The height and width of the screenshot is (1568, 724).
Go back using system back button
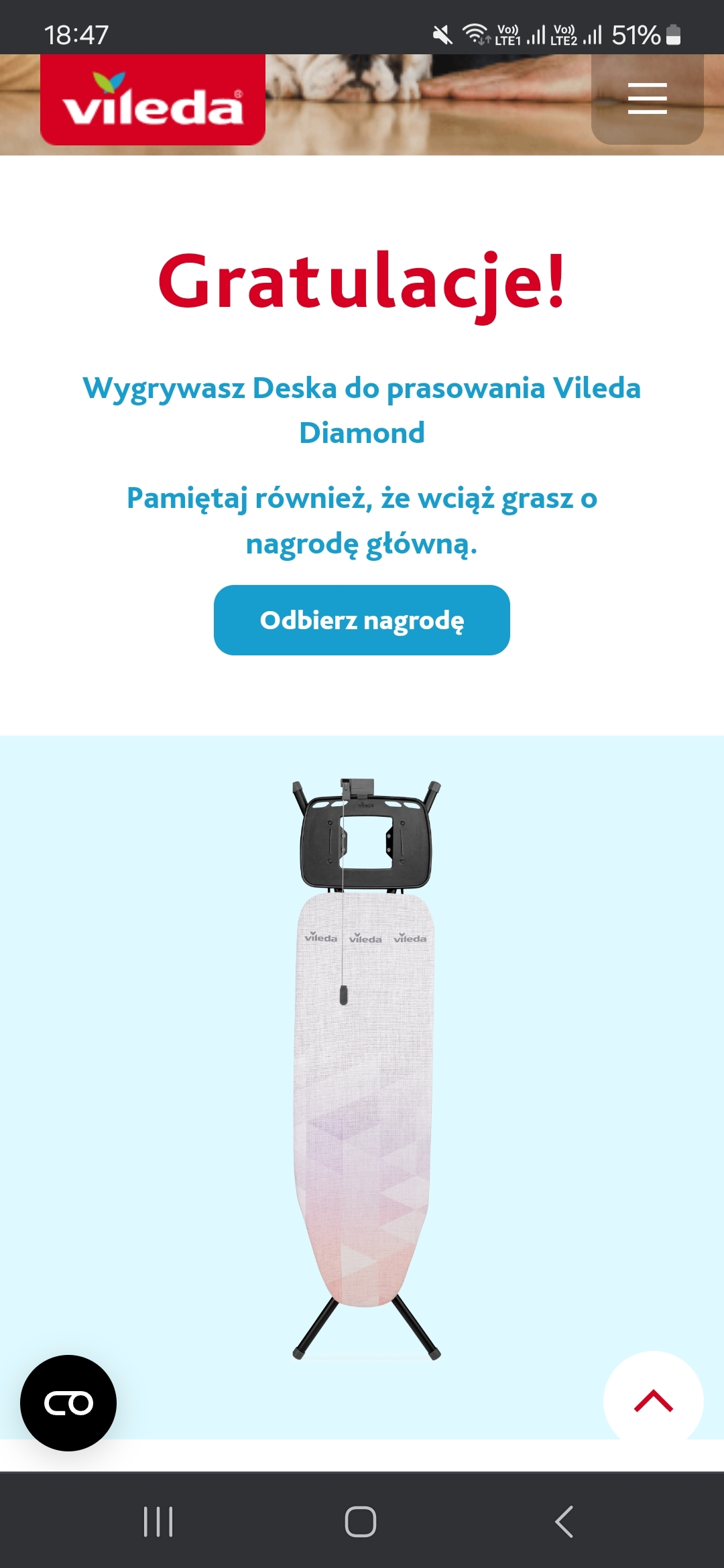564,1521
